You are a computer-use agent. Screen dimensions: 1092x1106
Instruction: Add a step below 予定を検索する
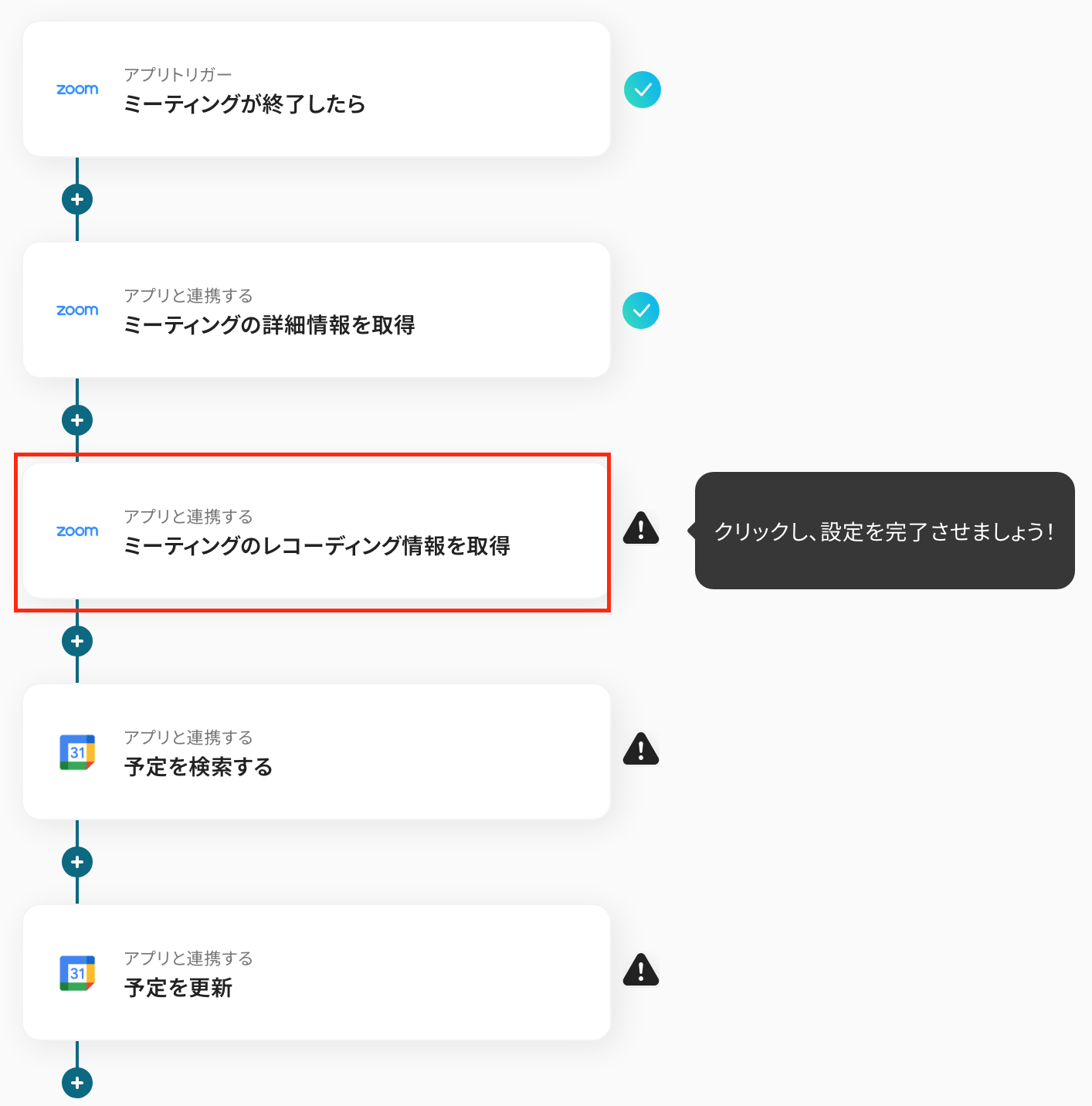[x=77, y=862]
